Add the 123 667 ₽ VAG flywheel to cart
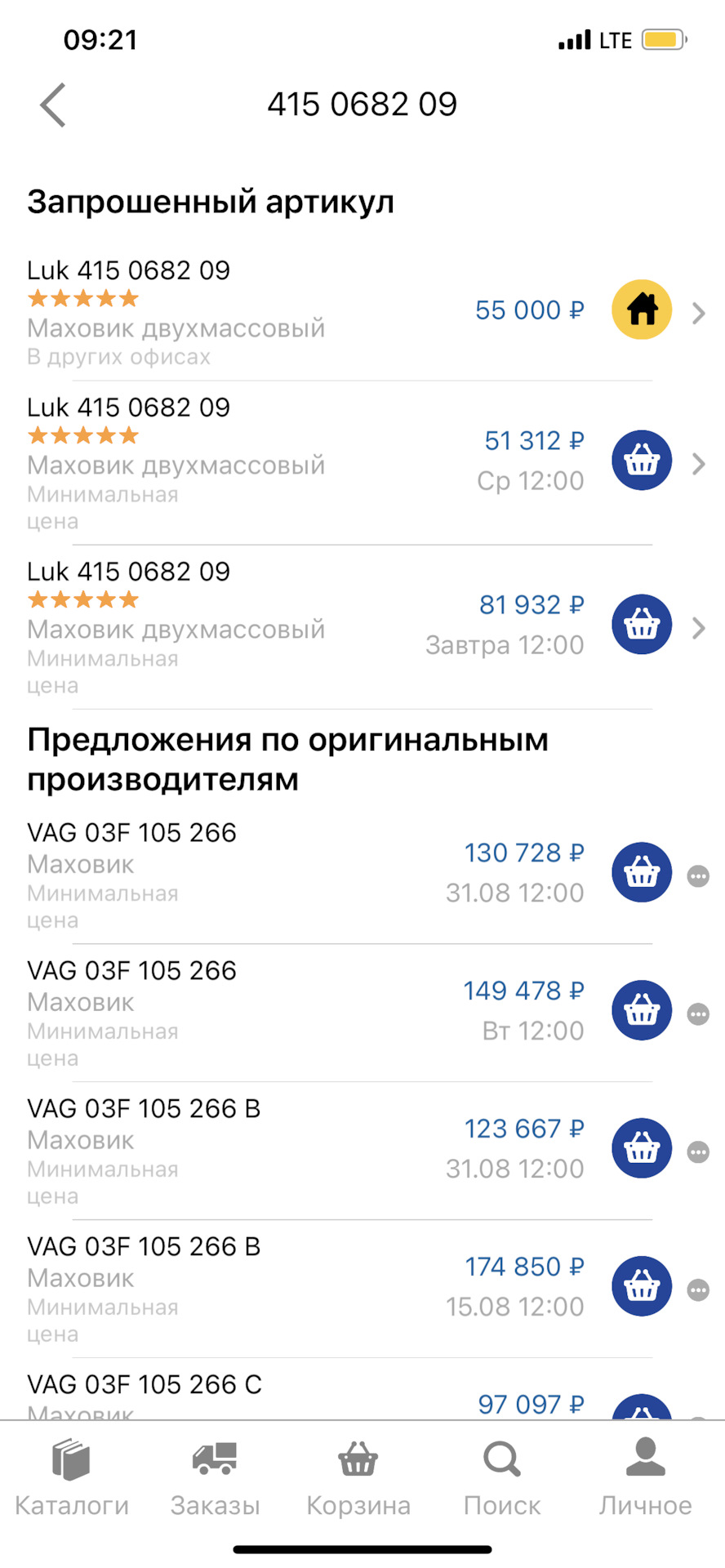Screen dimensions: 725x1568 pyautogui.click(x=642, y=1148)
